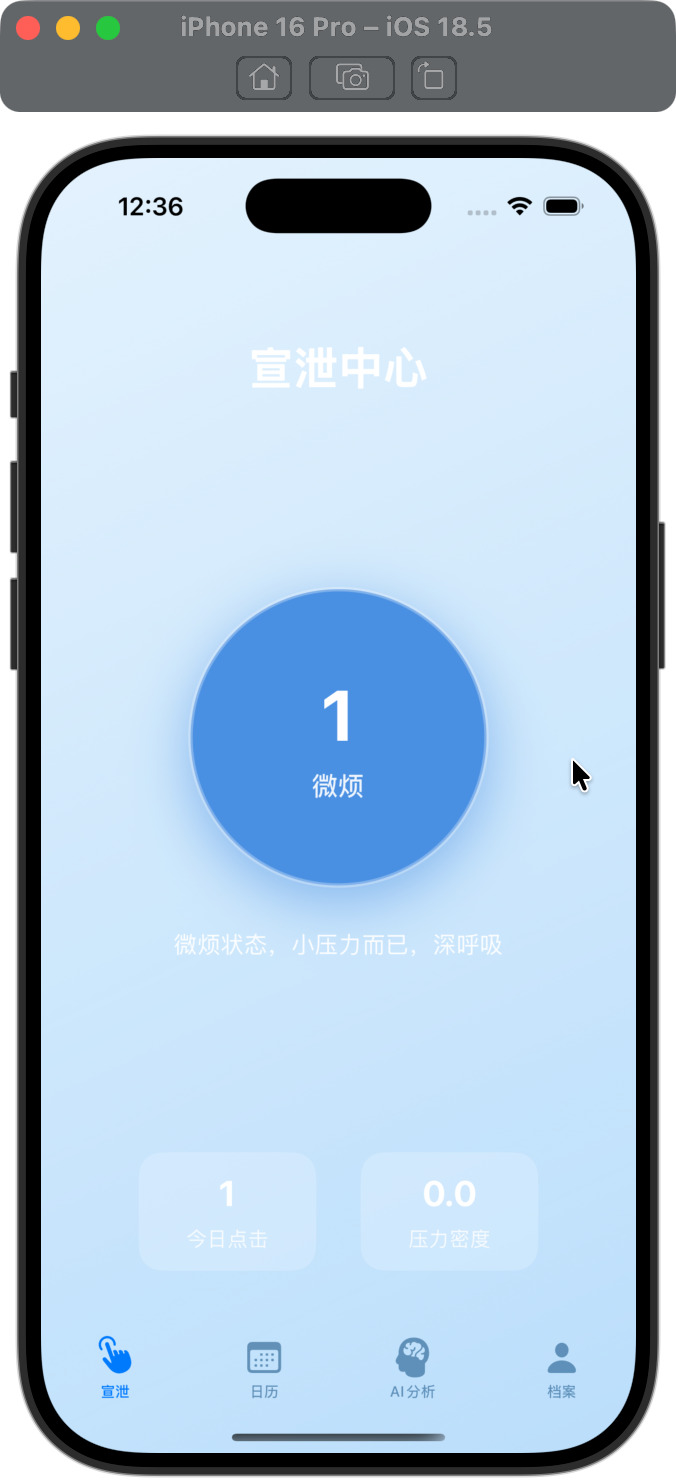Tap the big blue 微烦 vent circle
Image resolution: width=676 pixels, height=1480 pixels.
click(338, 737)
